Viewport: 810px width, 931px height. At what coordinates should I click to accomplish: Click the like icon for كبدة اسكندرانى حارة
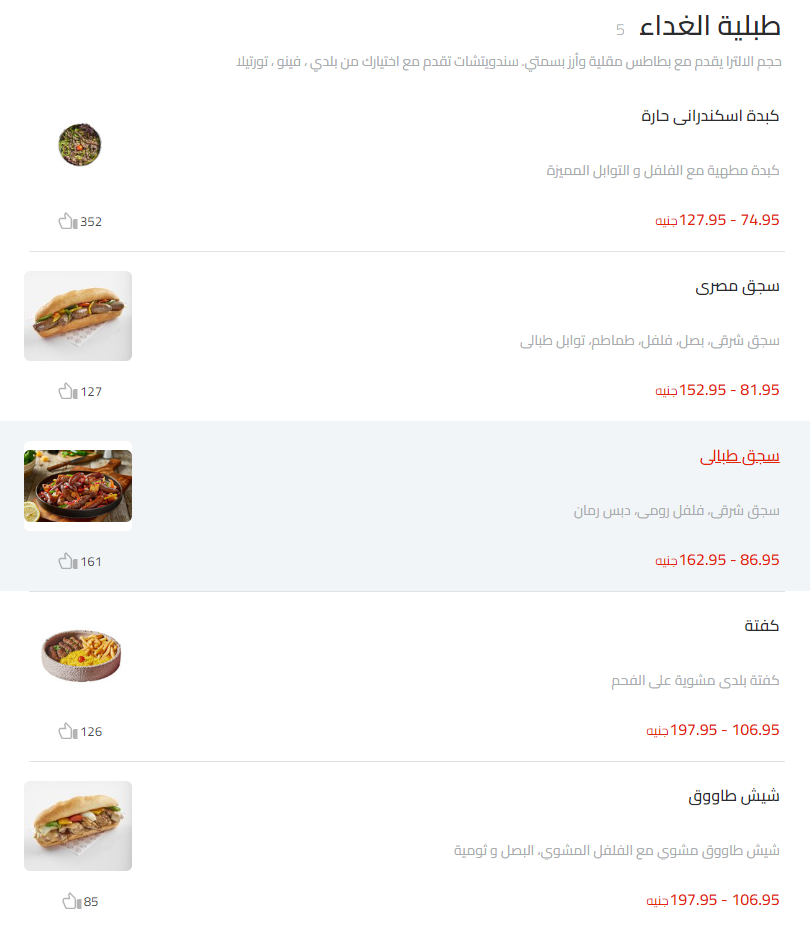coord(68,223)
